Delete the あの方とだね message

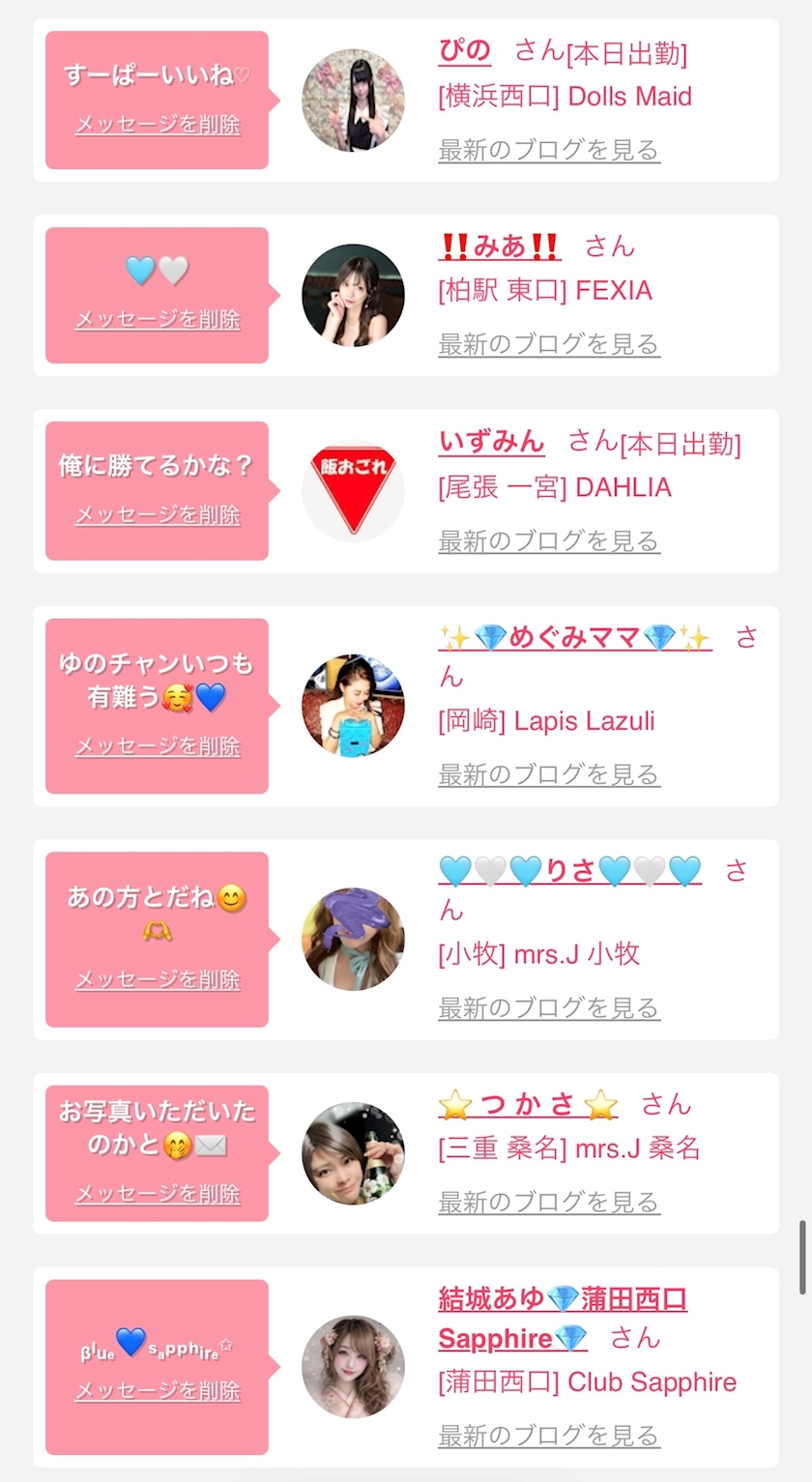pyautogui.click(x=158, y=980)
